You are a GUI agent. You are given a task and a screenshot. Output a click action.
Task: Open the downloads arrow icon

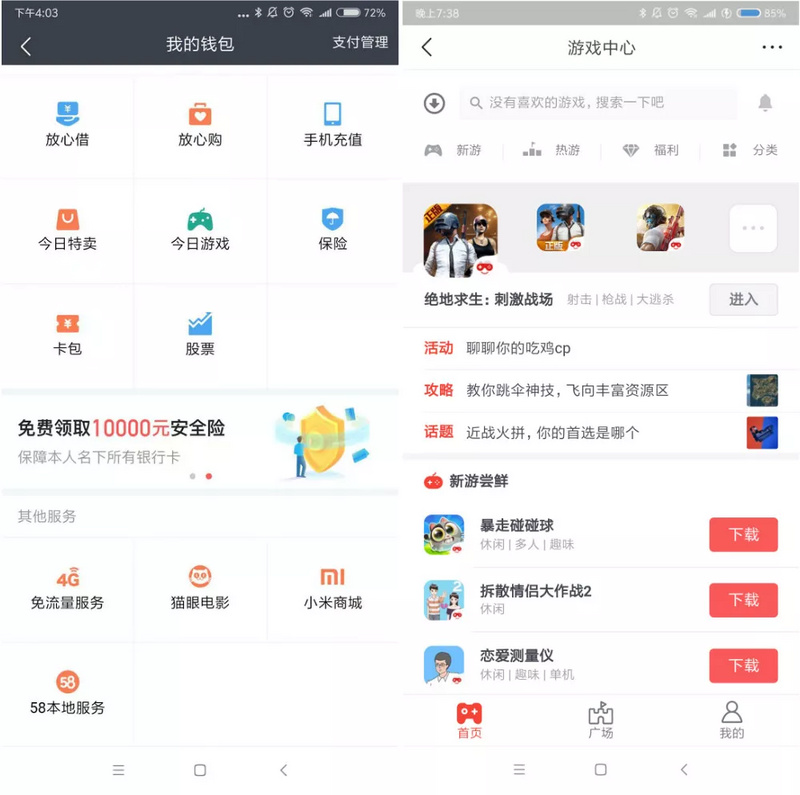click(x=434, y=103)
